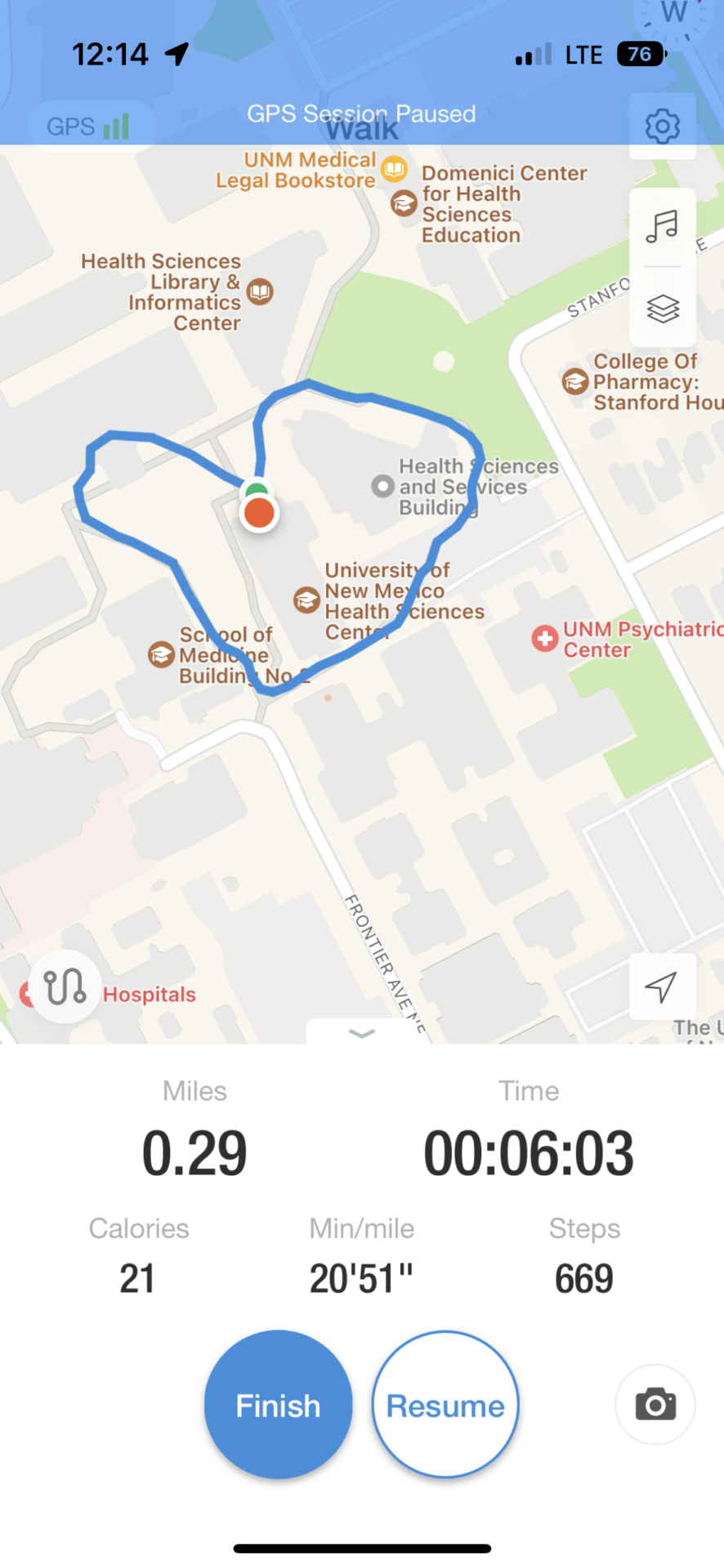This screenshot has width=724, height=1568.
Task: Tap the UNM Medical Legal Bookstore marker
Action: point(395,169)
